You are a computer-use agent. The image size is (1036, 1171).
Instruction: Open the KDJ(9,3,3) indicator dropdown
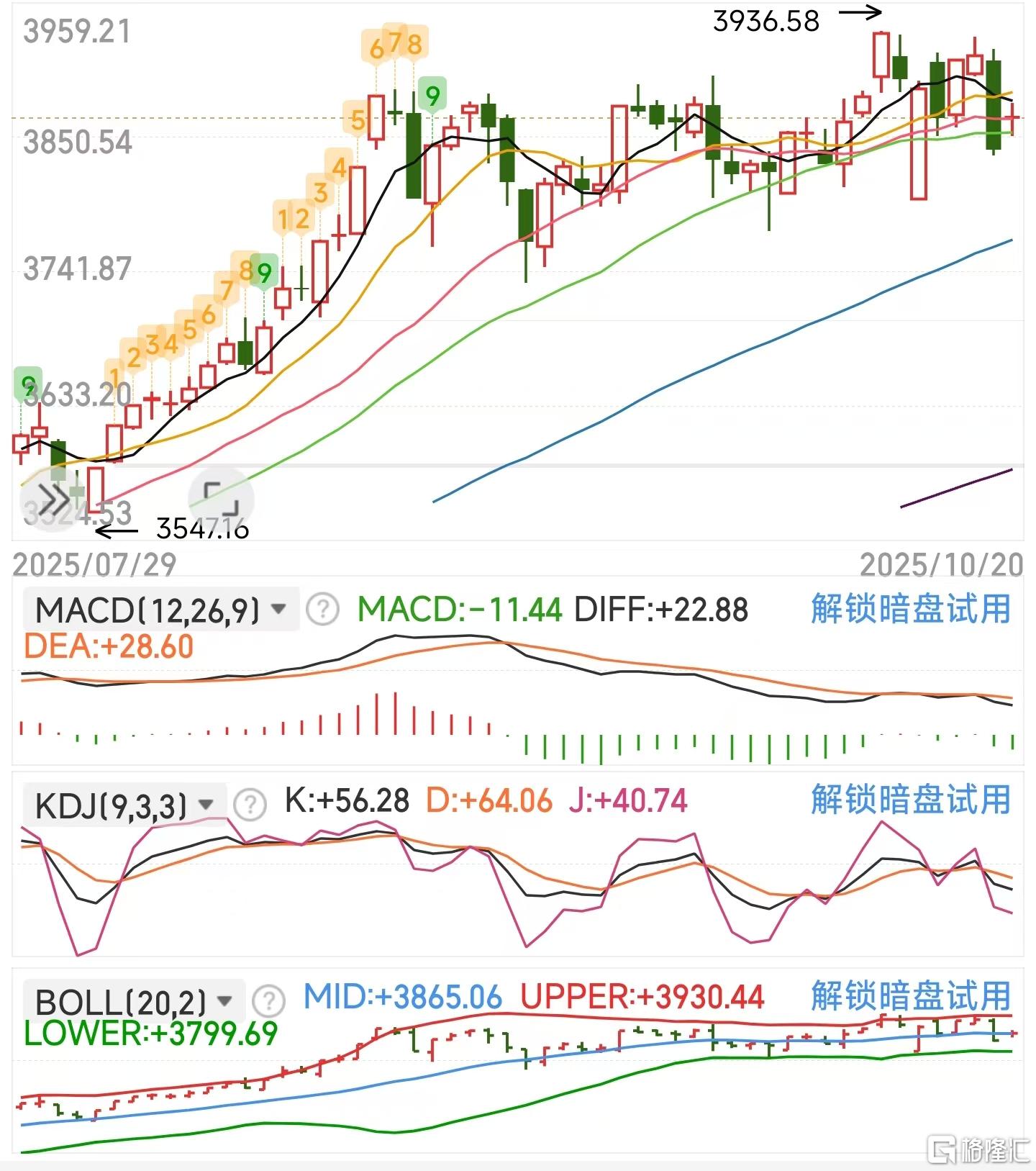coord(125,804)
